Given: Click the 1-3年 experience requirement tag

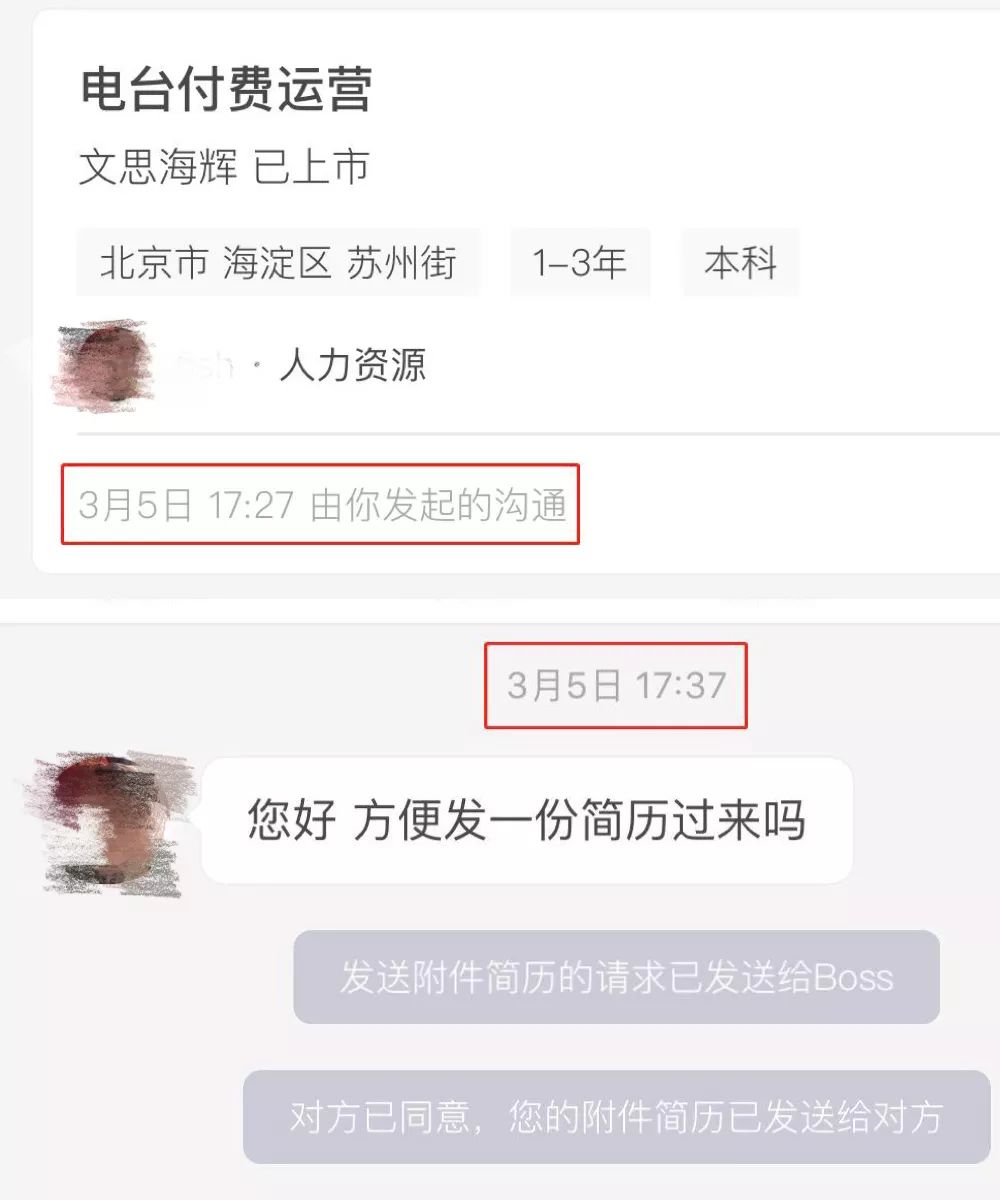Looking at the screenshot, I should (580, 262).
